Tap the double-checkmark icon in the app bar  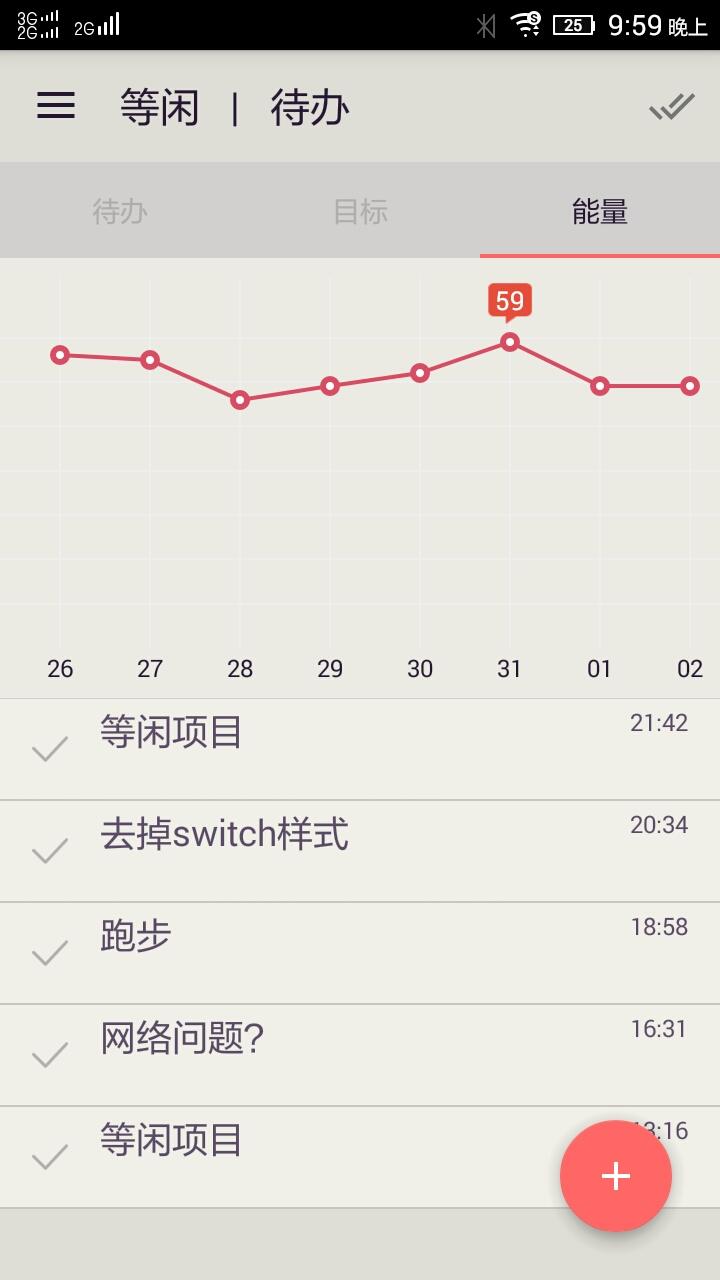pyautogui.click(x=671, y=106)
